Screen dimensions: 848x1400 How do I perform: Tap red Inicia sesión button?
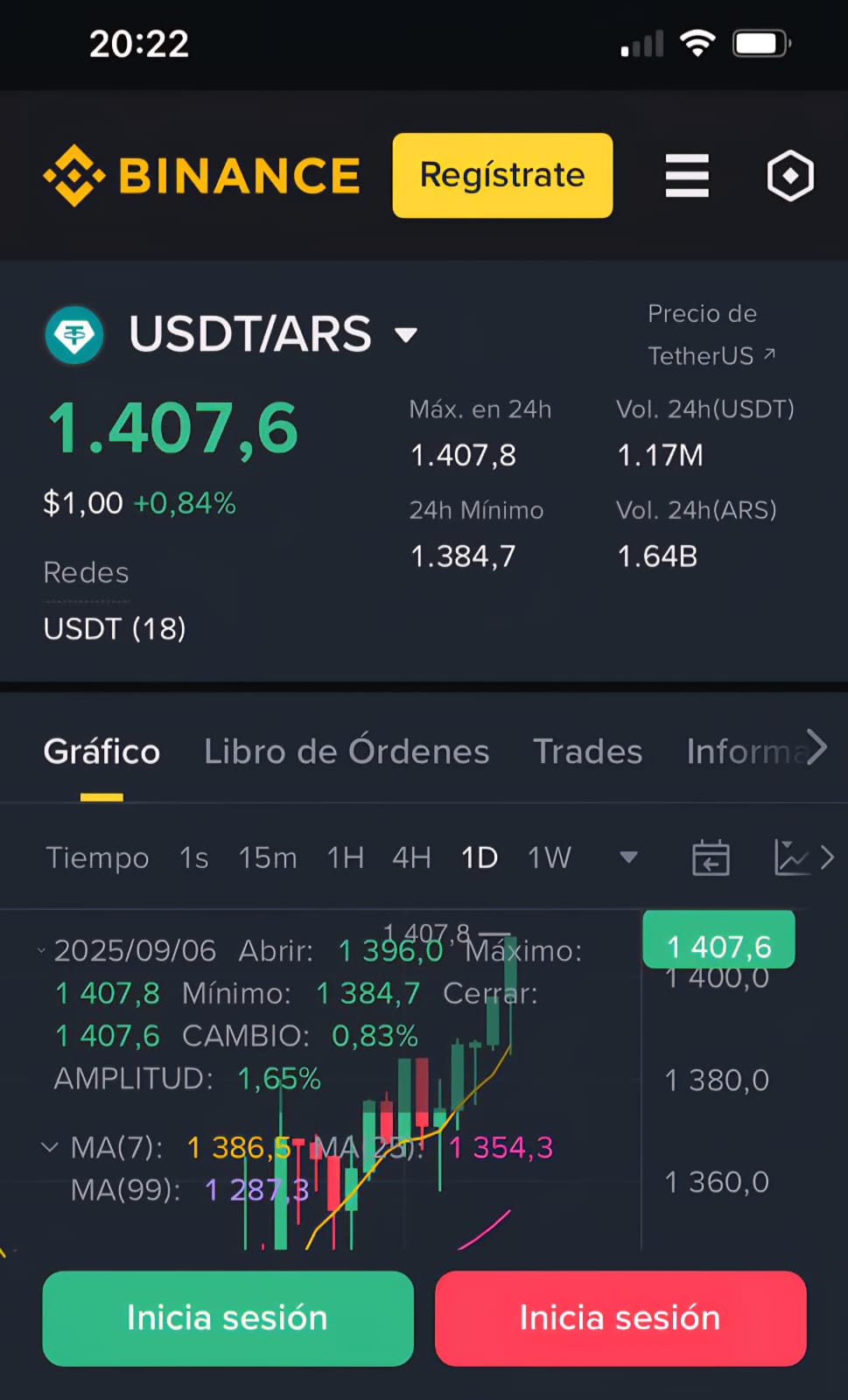(x=620, y=1318)
